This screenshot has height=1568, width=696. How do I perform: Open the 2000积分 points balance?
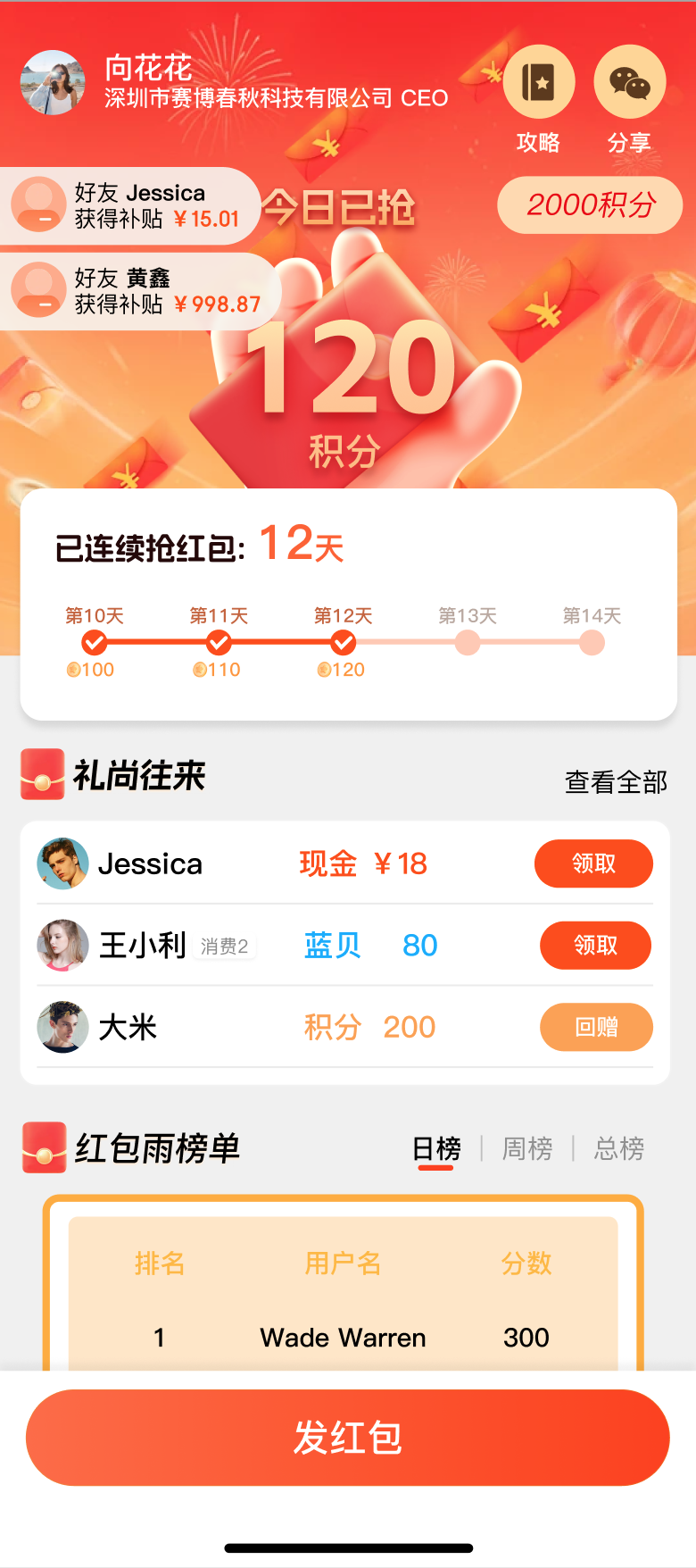coord(590,205)
